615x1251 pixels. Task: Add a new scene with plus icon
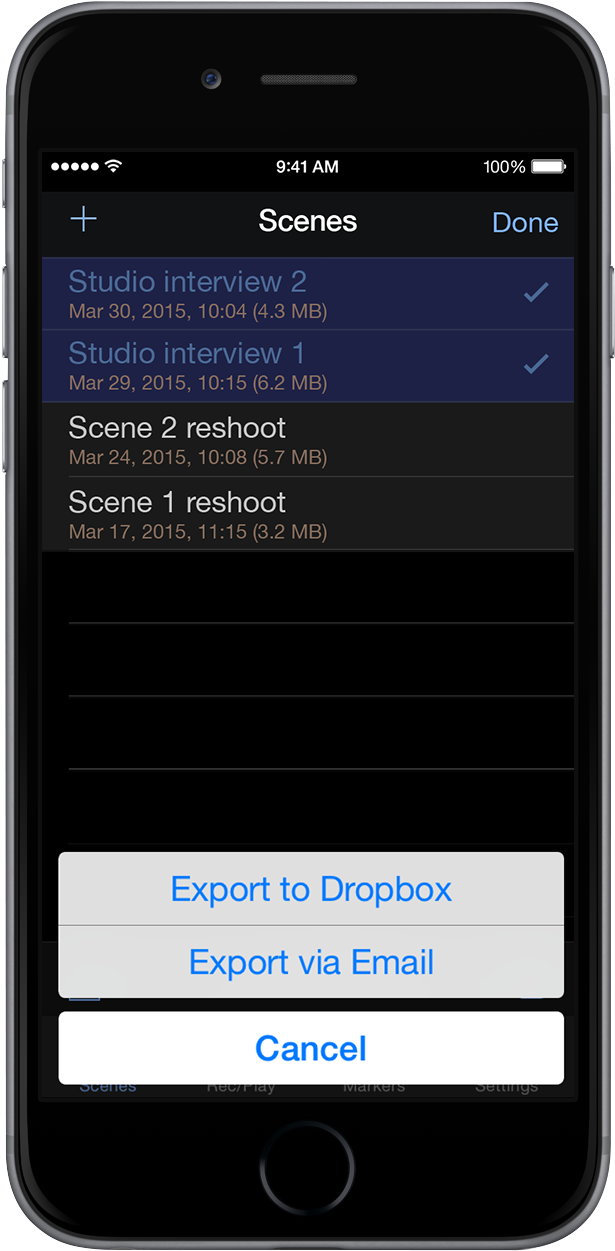click(84, 220)
